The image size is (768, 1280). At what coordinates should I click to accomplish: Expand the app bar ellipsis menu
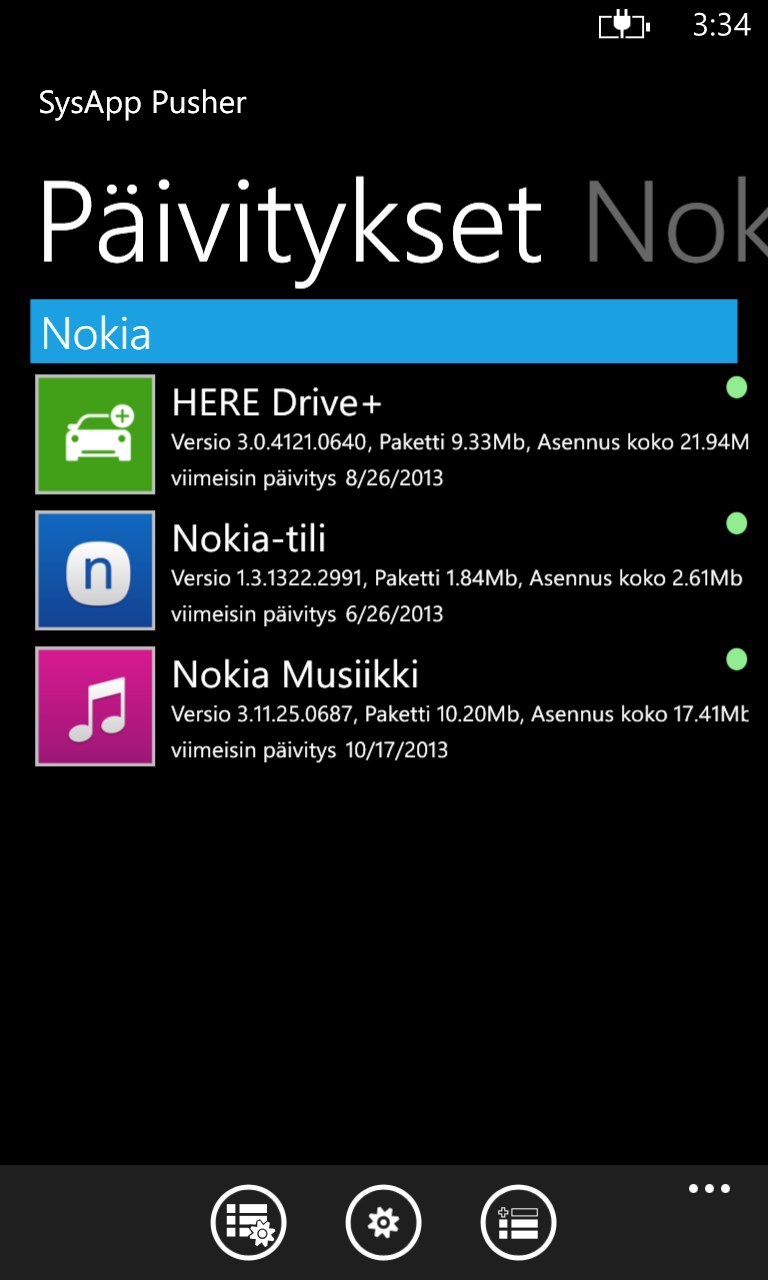click(709, 1189)
